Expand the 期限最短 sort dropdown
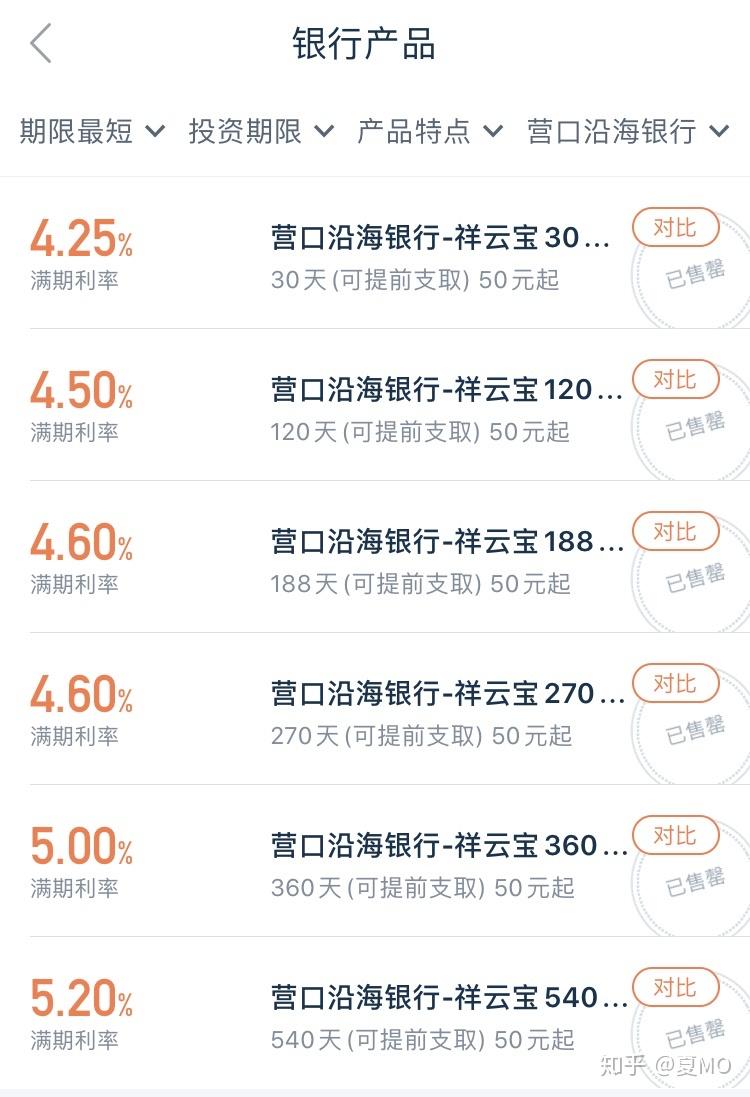 pyautogui.click(x=92, y=131)
